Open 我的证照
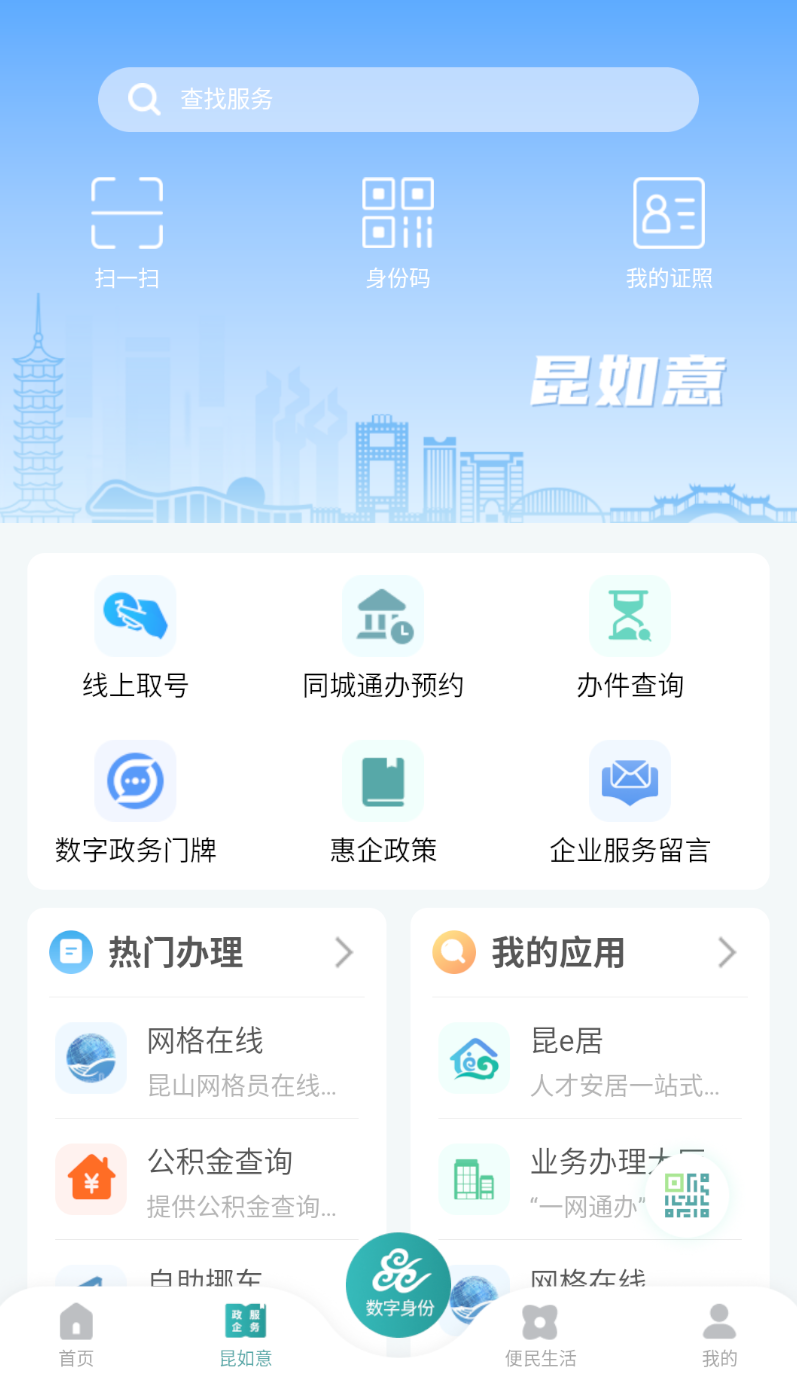The height and width of the screenshot is (1376, 797). coord(669,232)
